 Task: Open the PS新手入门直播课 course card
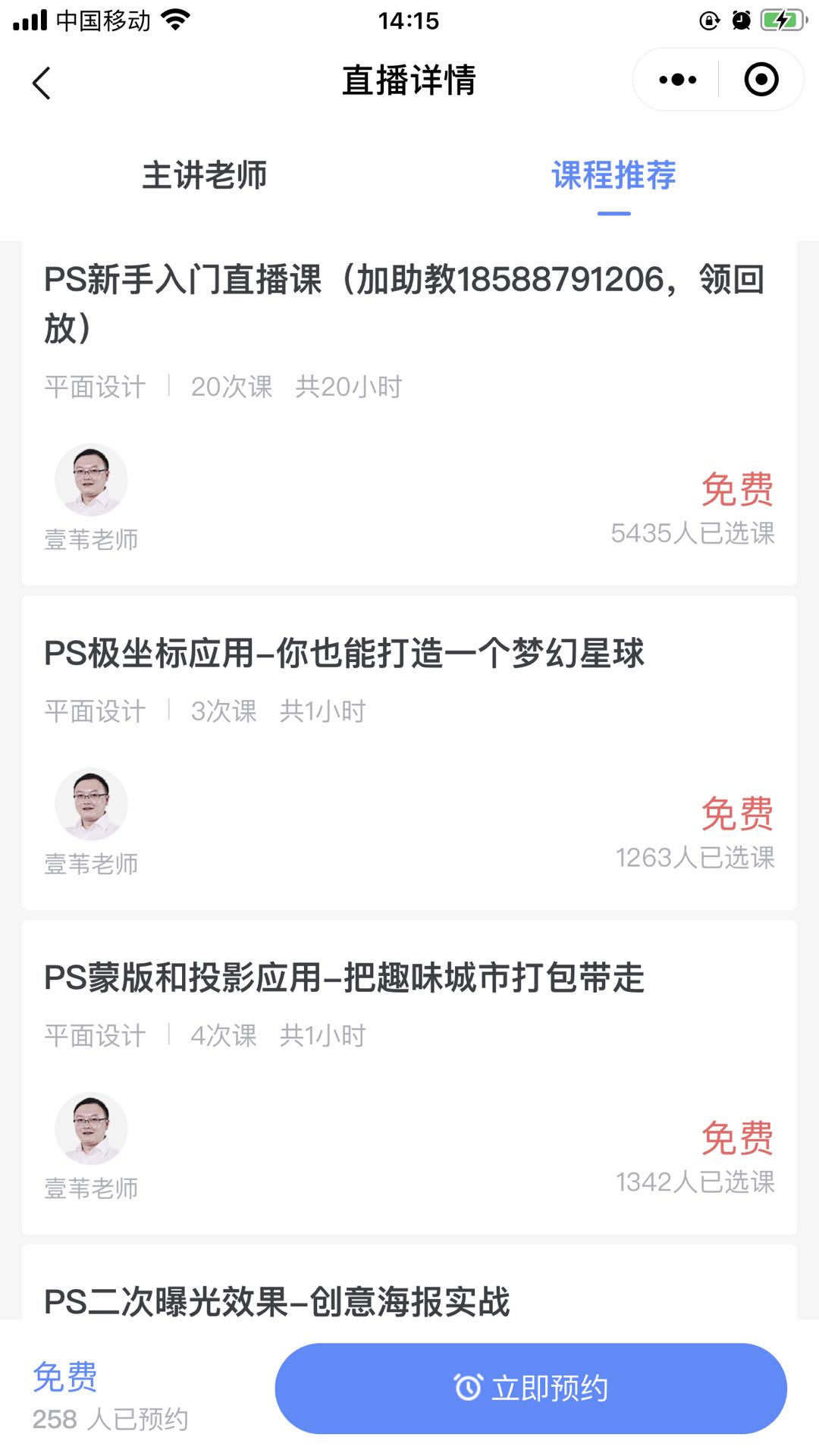click(409, 413)
